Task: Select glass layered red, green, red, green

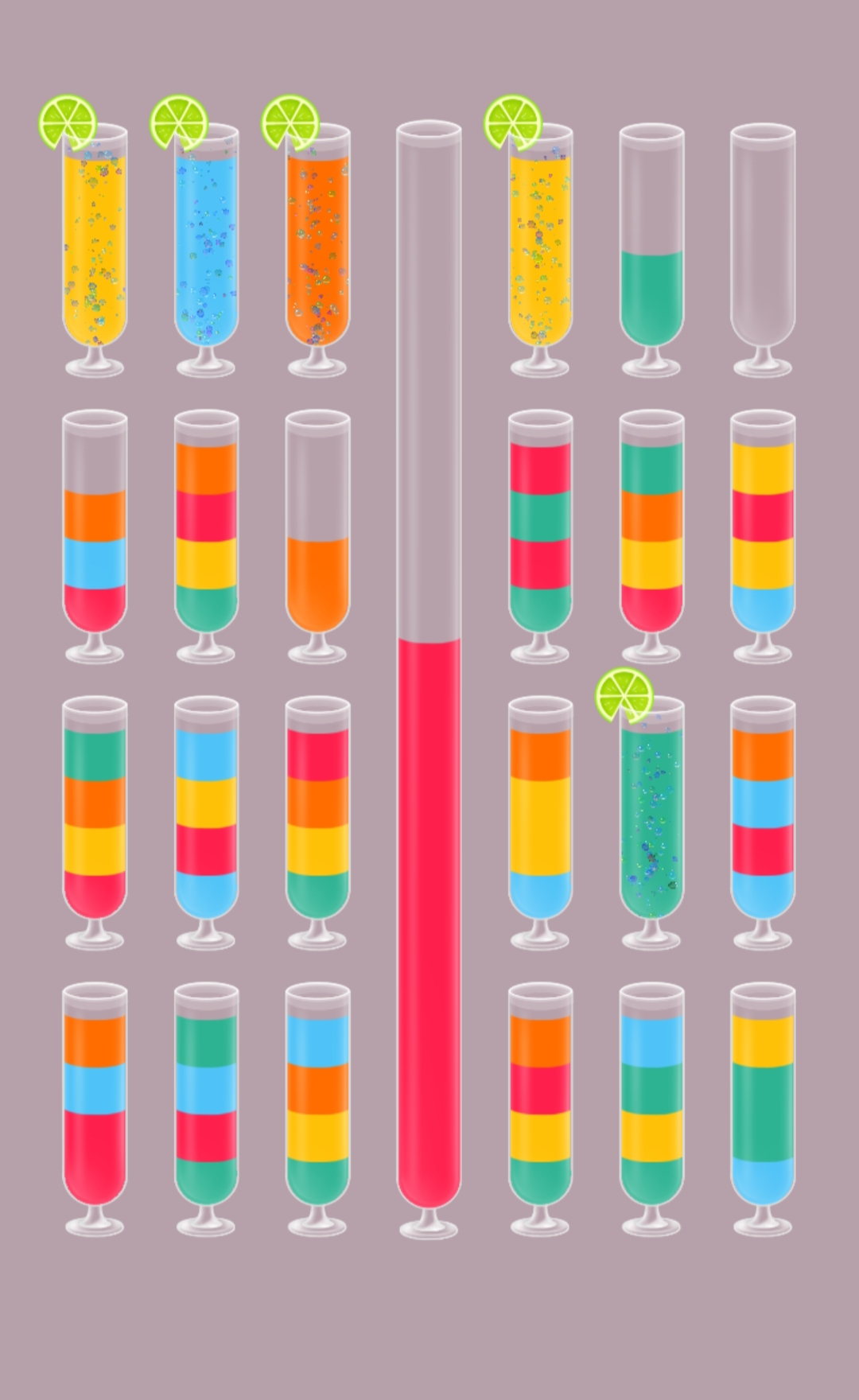Action: point(540,536)
